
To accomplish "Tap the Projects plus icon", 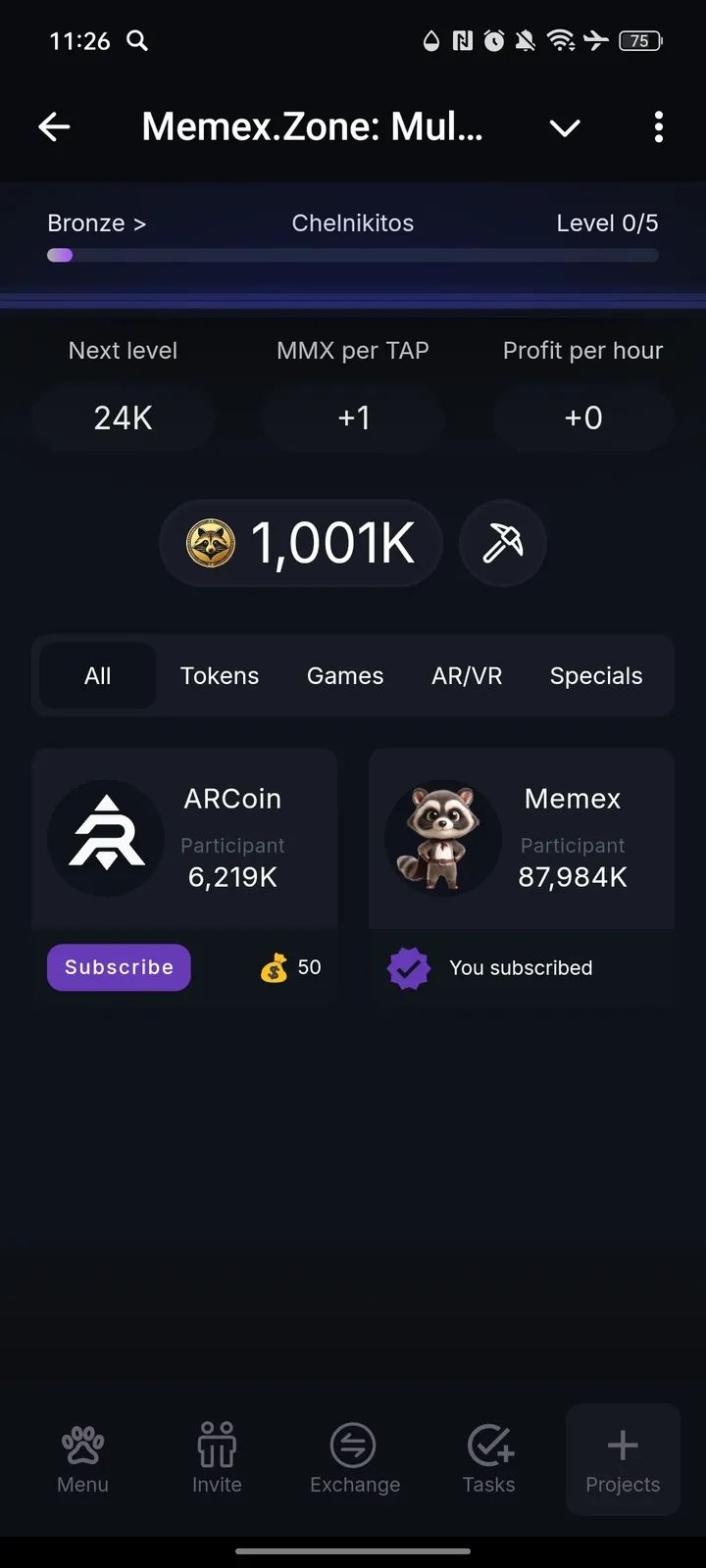I will [623, 1460].
